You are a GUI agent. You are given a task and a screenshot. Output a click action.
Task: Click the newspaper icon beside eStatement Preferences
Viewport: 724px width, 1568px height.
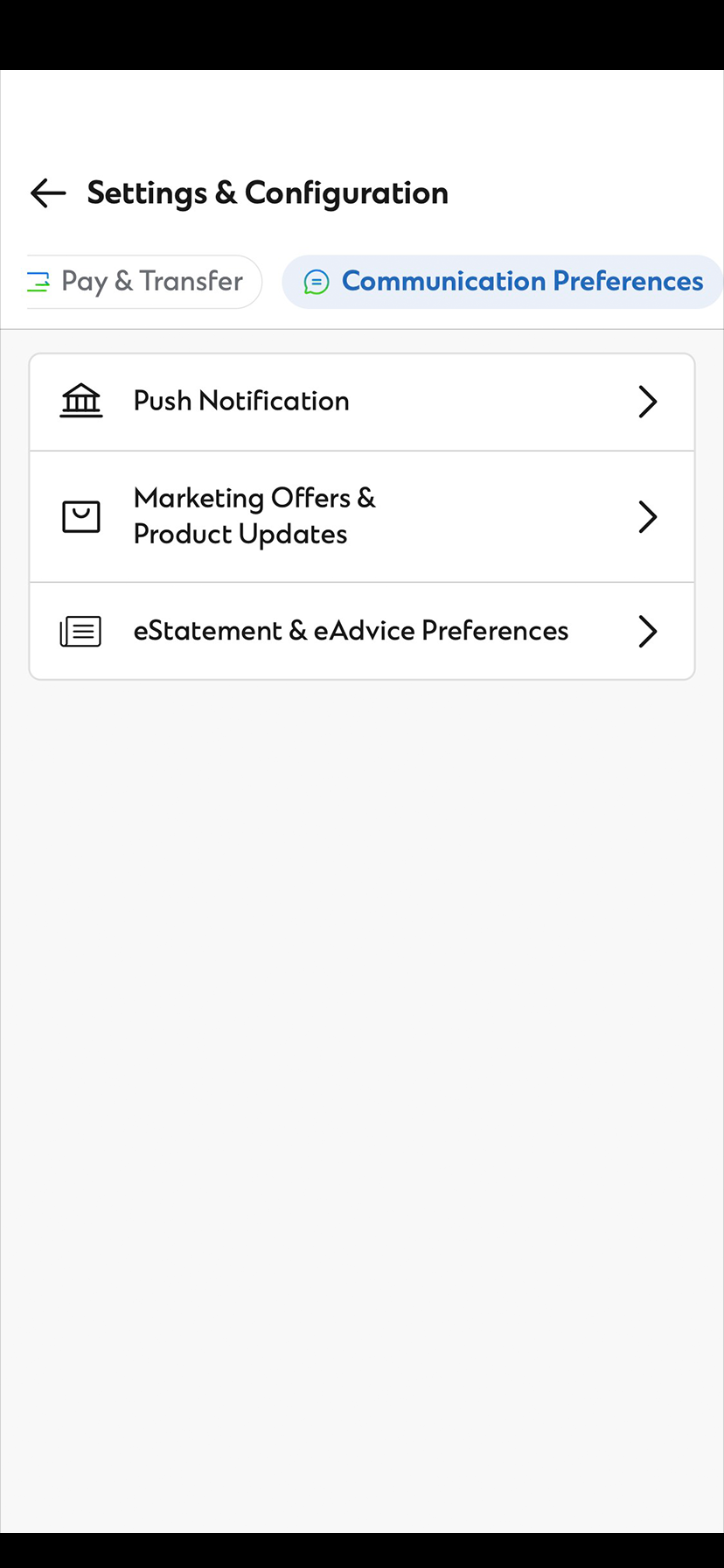tap(80, 630)
